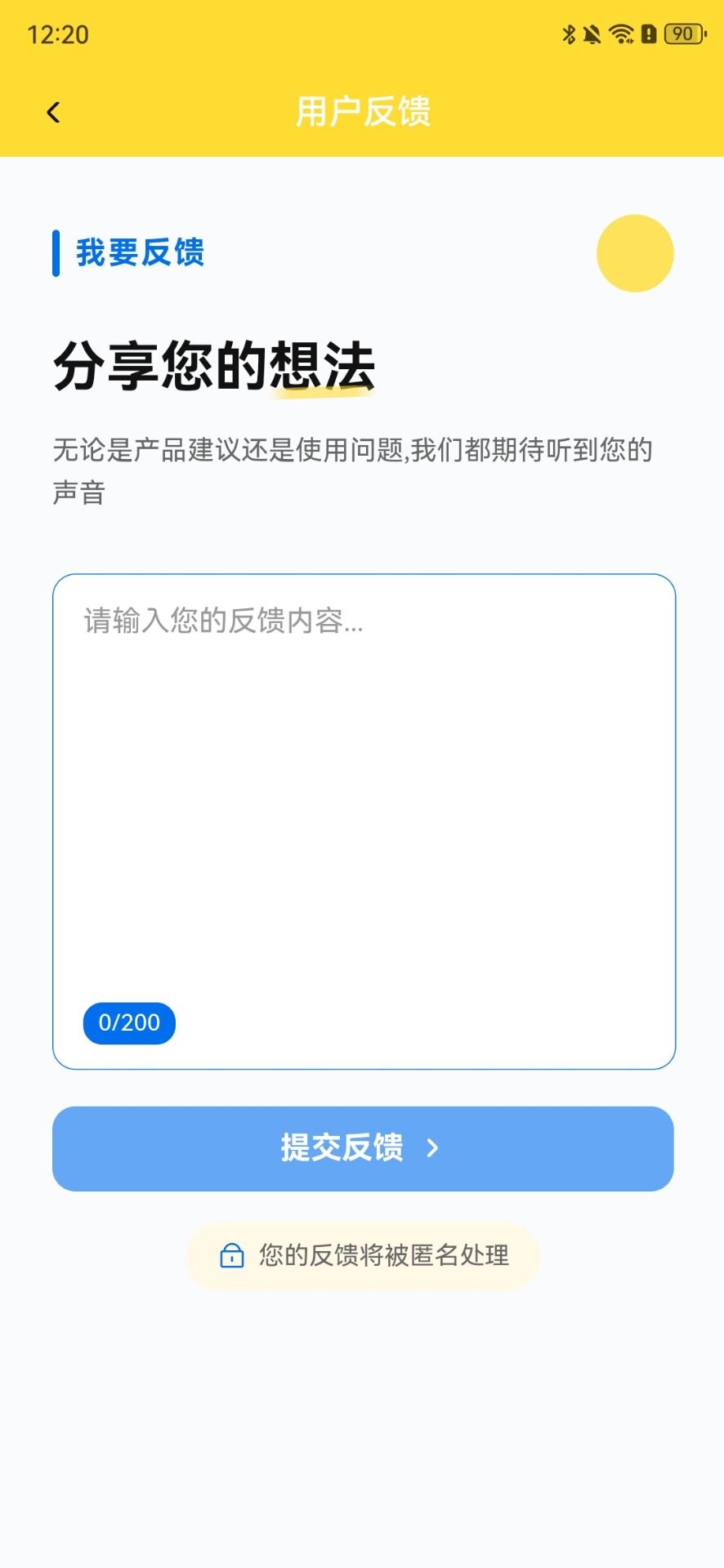Tap the Bluetooth icon in the status bar
Image resolution: width=724 pixels, height=1568 pixels.
pos(570,33)
